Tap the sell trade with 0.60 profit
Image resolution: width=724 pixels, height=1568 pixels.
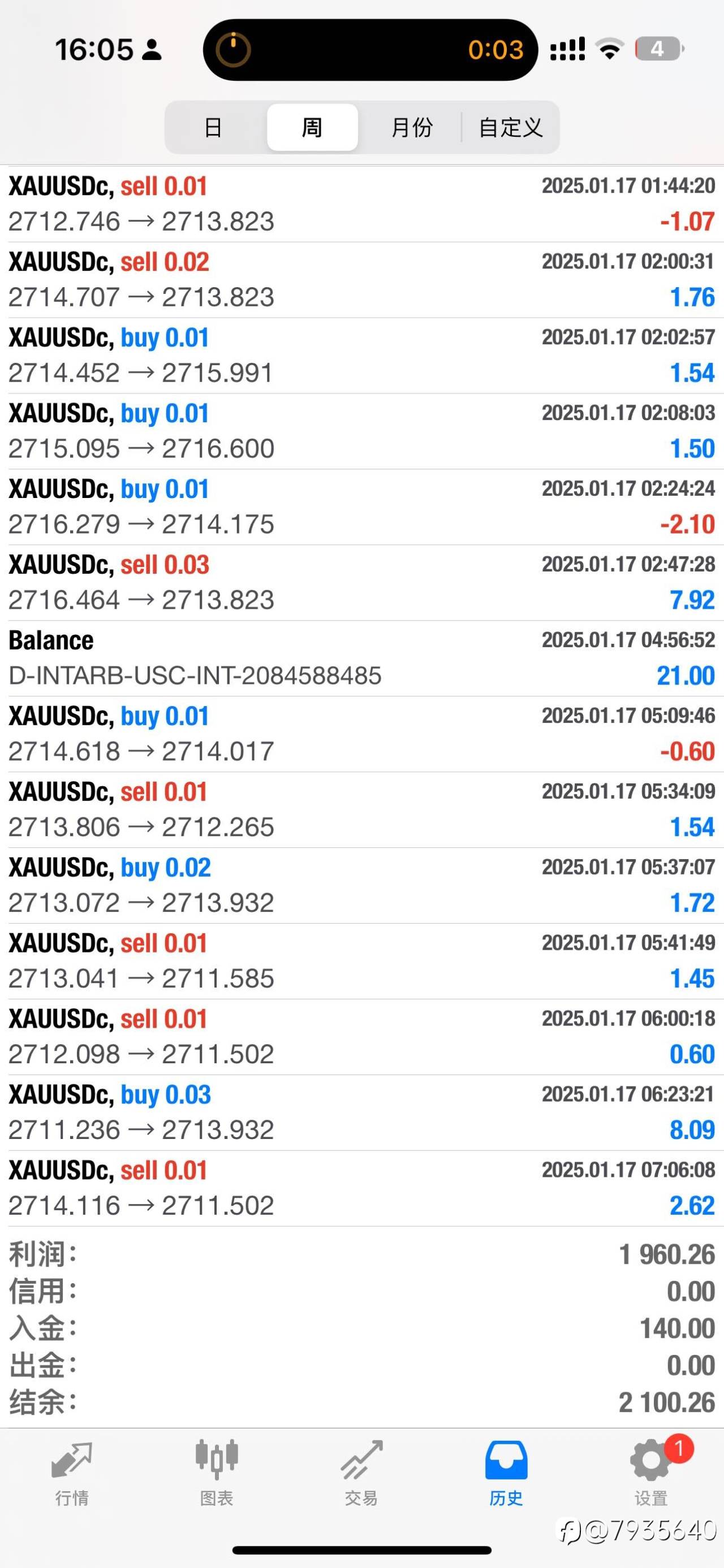click(x=361, y=1037)
